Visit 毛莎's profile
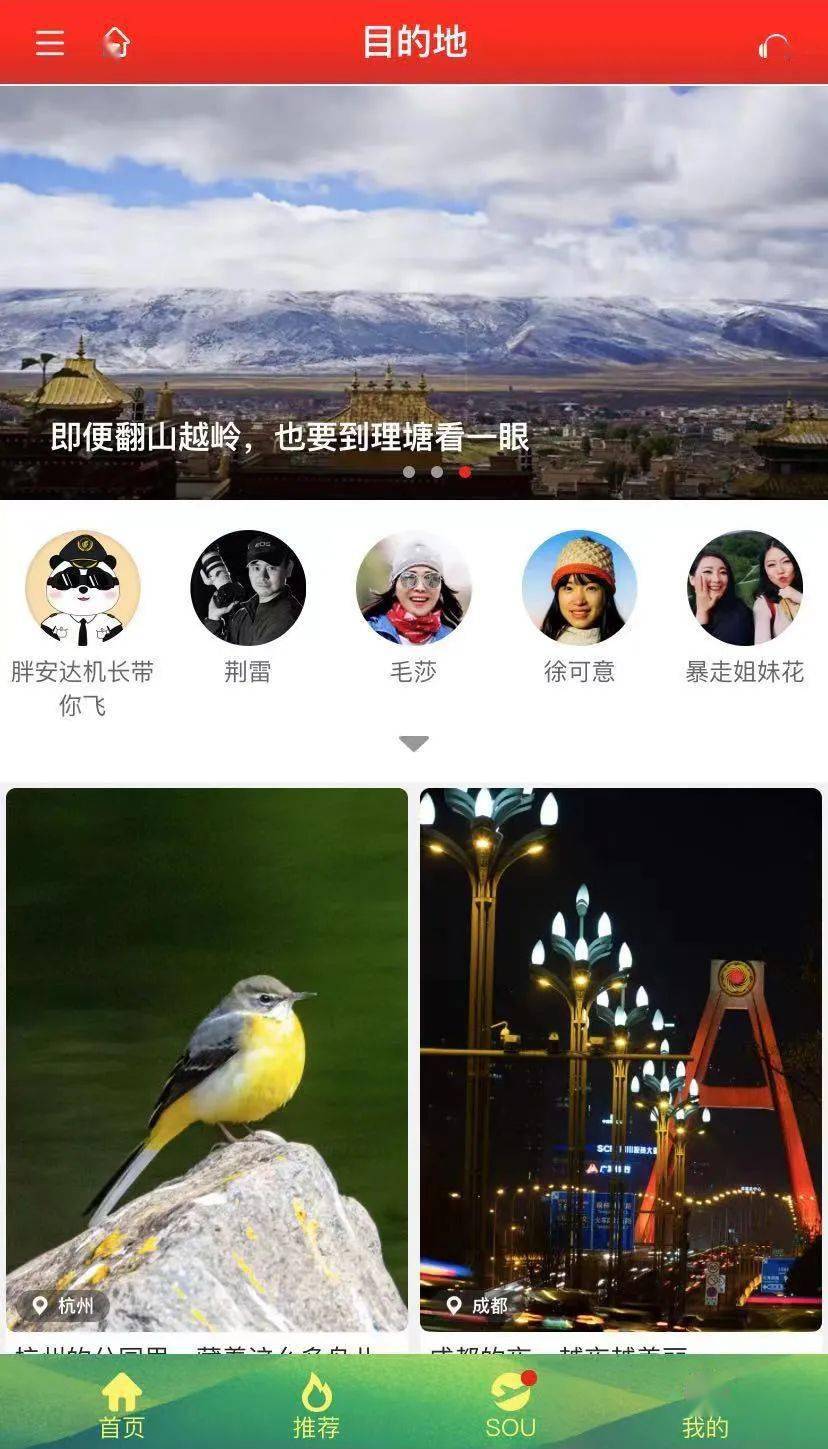Image resolution: width=828 pixels, height=1449 pixels. tap(414, 588)
